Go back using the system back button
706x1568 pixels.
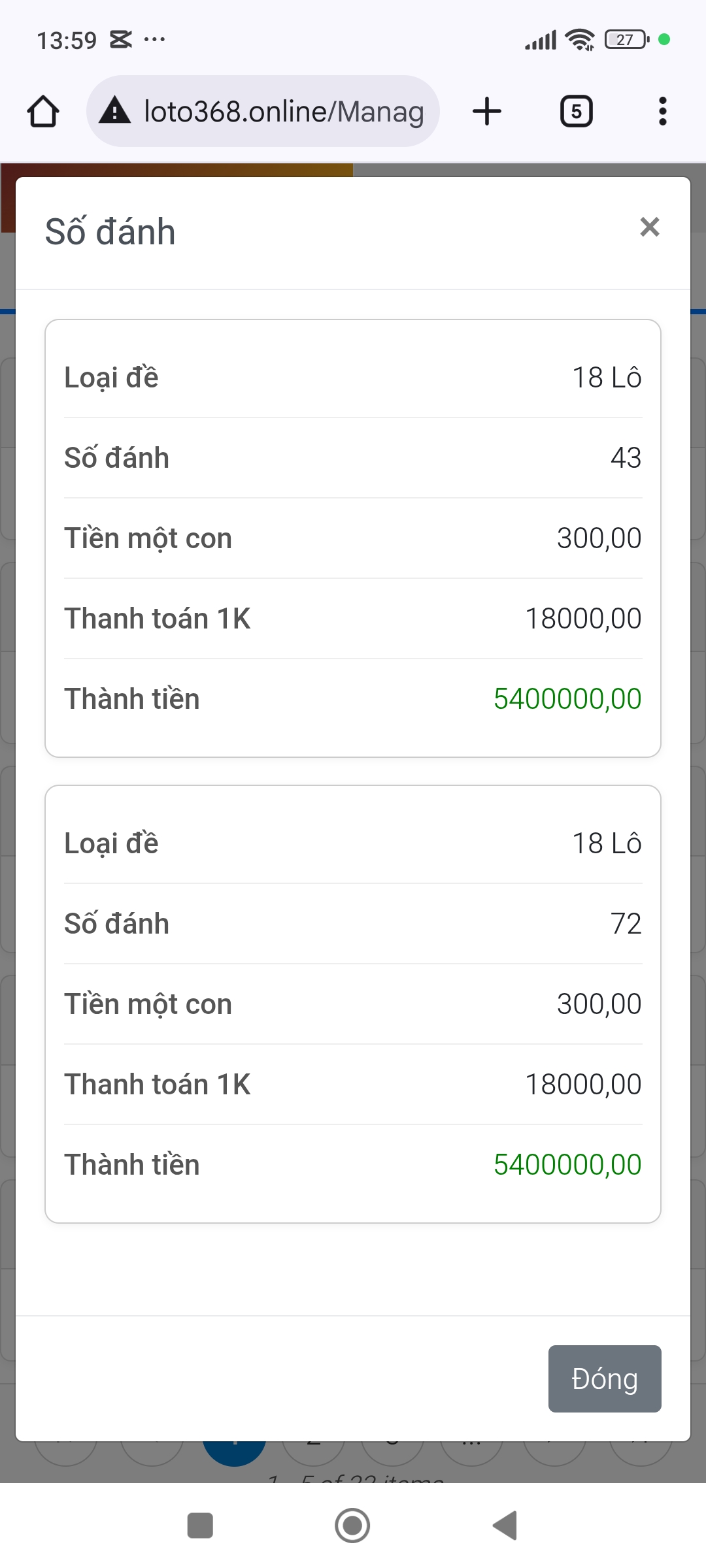[505, 1526]
